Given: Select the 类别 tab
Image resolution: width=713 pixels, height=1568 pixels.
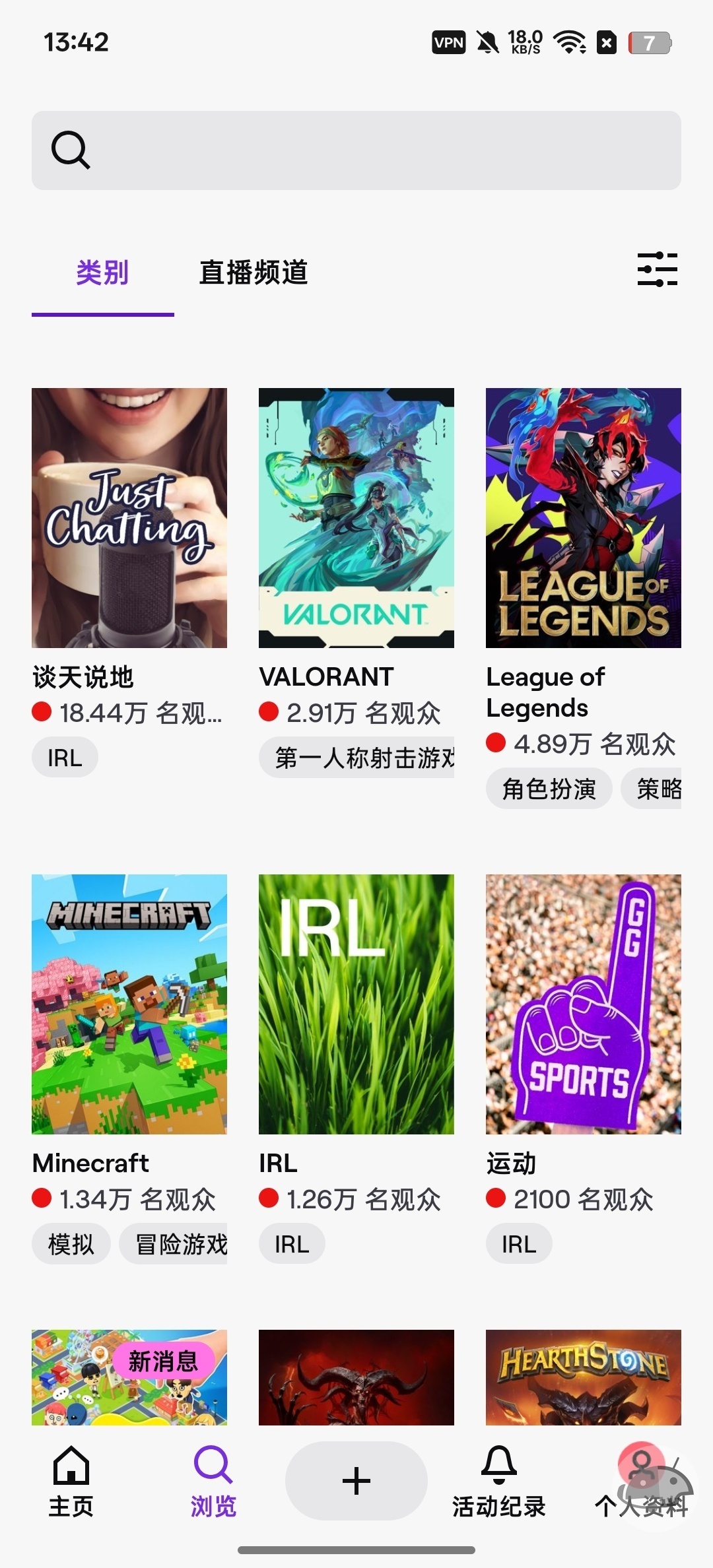Looking at the screenshot, I should point(102,272).
